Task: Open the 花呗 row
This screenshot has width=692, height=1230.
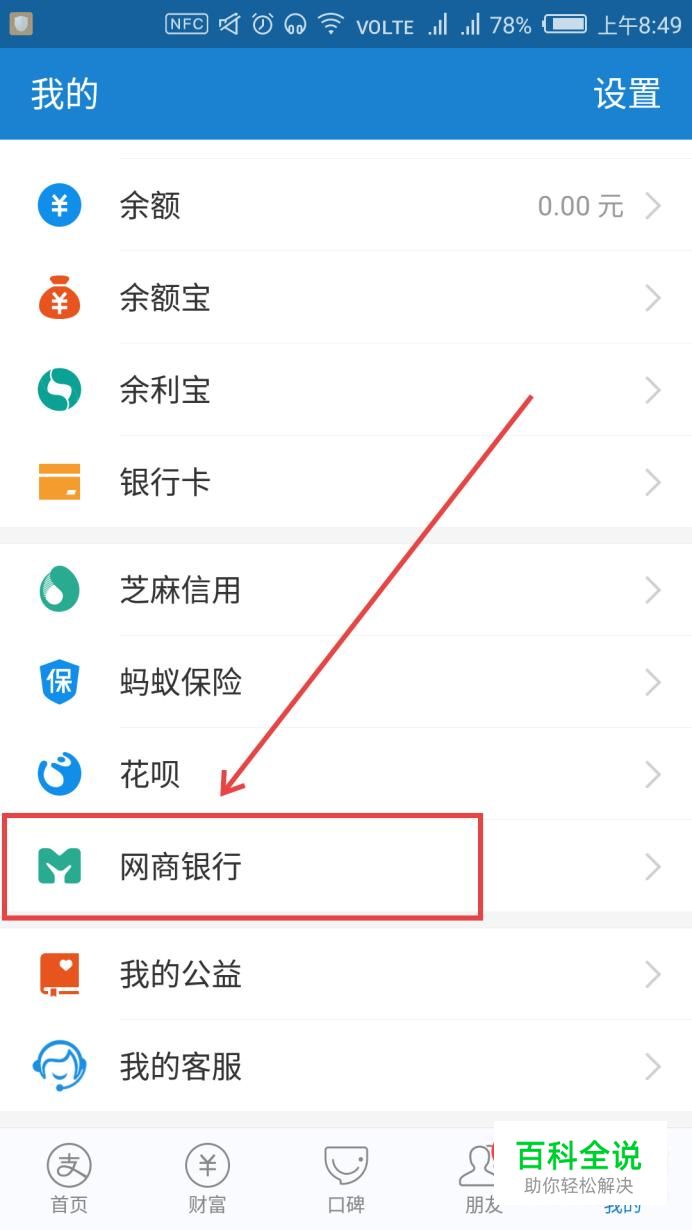Action: coord(346,774)
